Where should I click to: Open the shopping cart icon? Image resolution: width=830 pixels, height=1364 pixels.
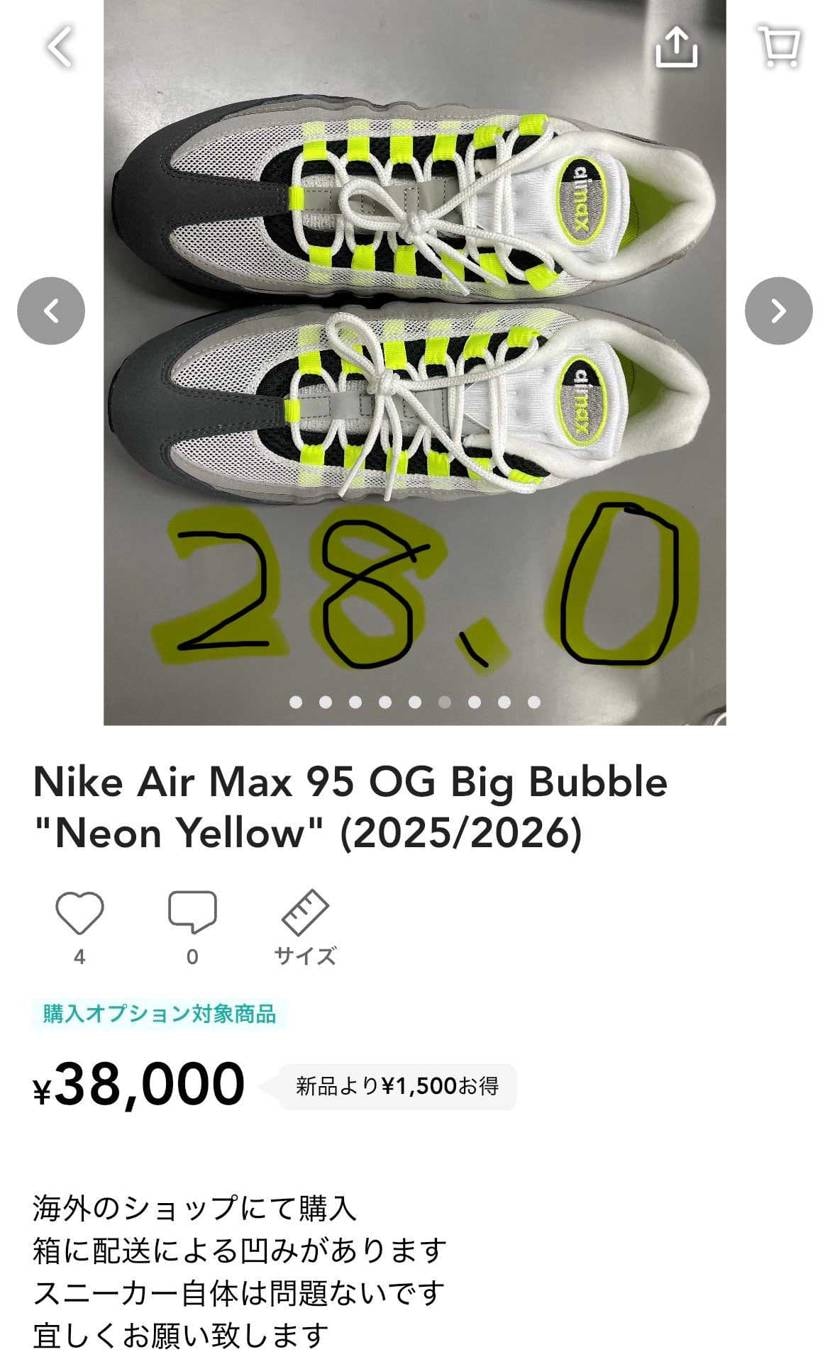[779, 45]
